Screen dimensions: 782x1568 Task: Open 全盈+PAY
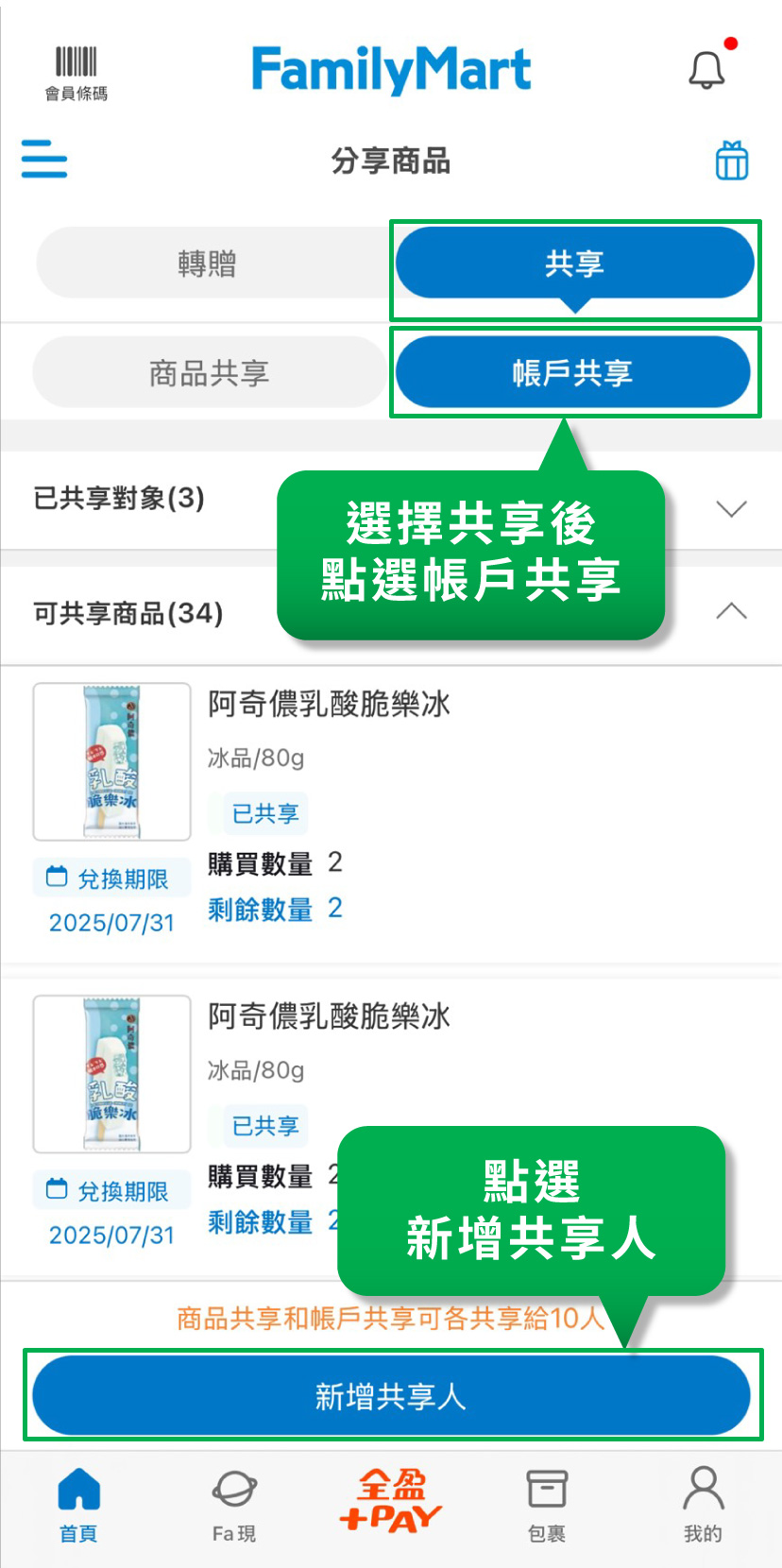391,1502
